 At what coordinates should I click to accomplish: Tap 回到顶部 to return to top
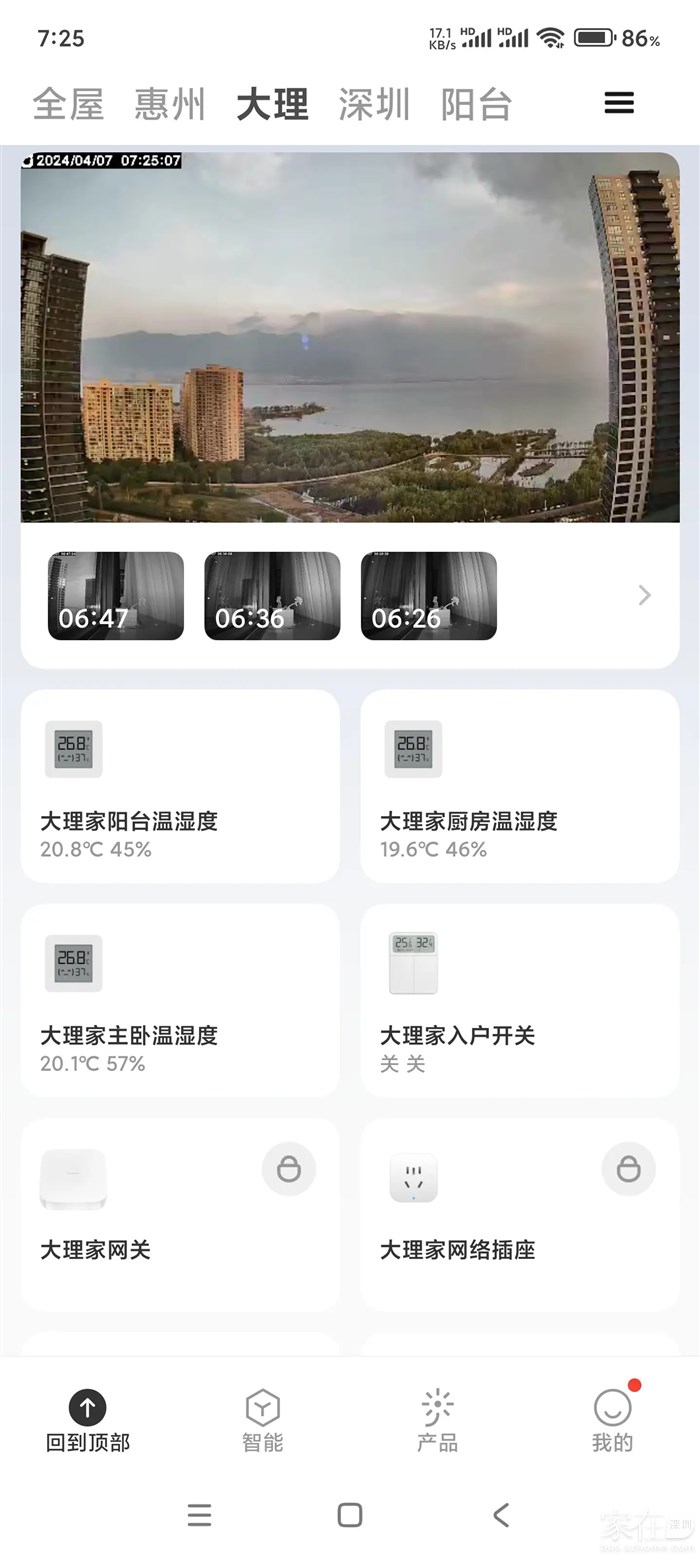[88, 1421]
